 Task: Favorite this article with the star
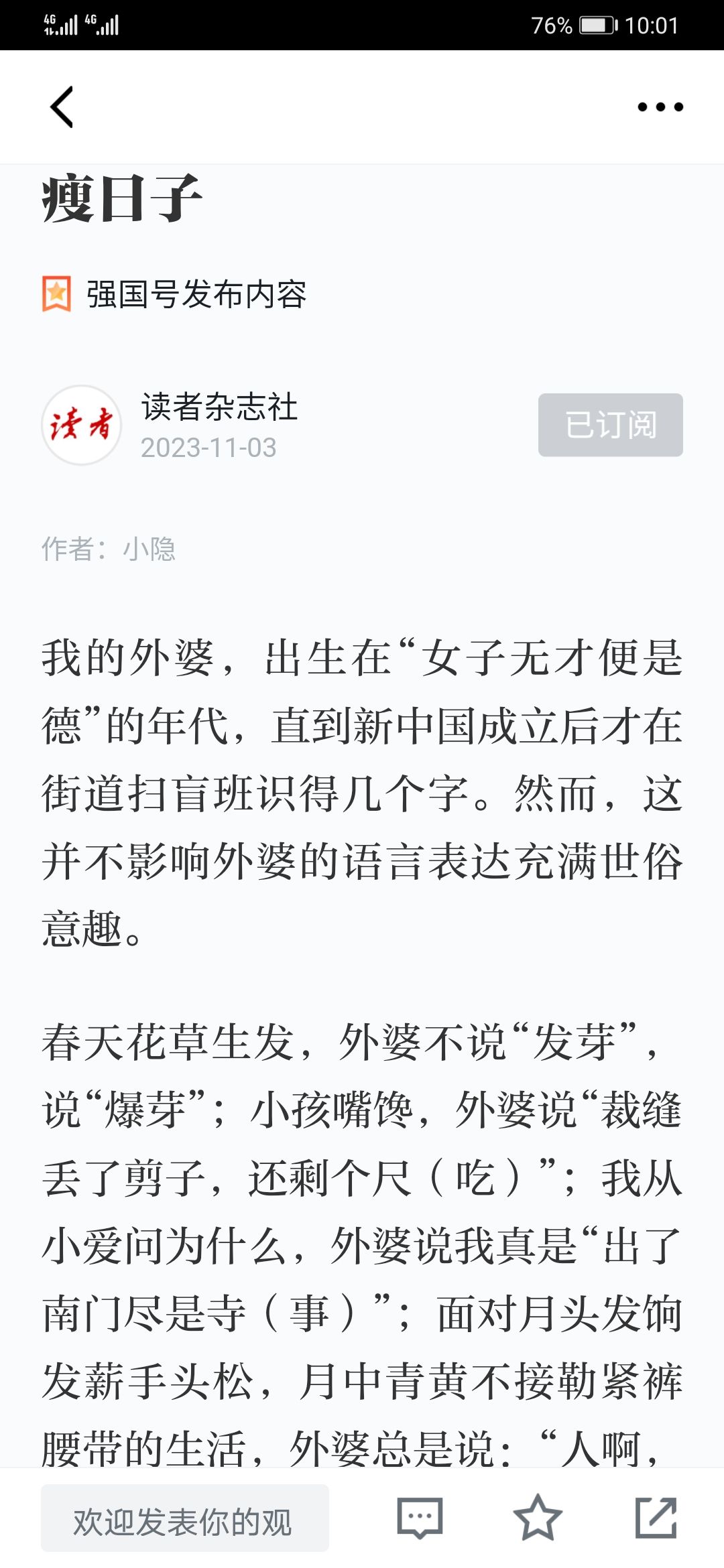tap(538, 1518)
